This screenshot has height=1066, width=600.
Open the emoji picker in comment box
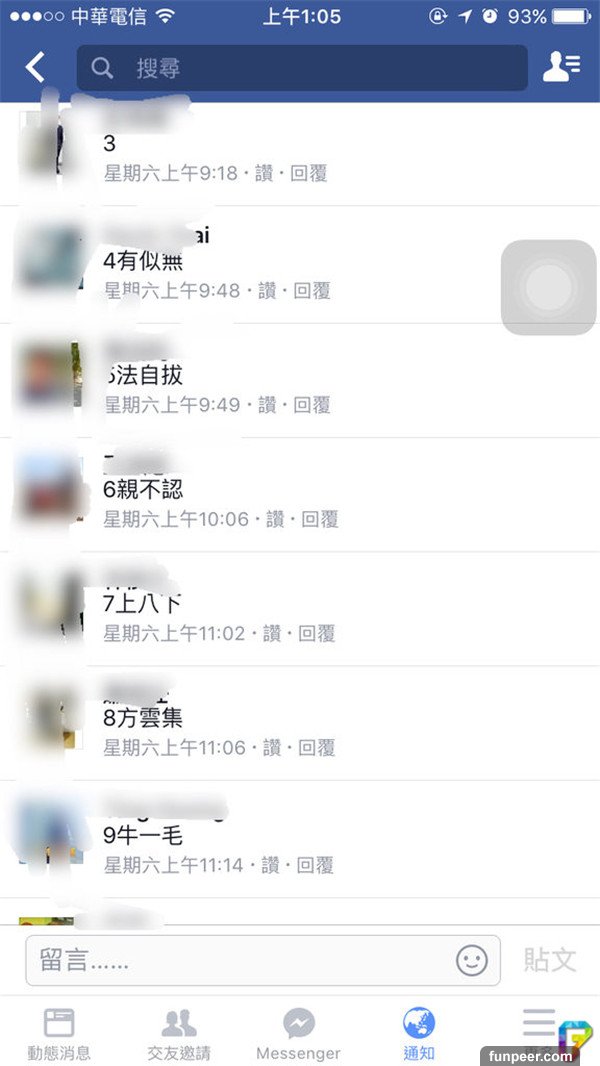tap(472, 961)
